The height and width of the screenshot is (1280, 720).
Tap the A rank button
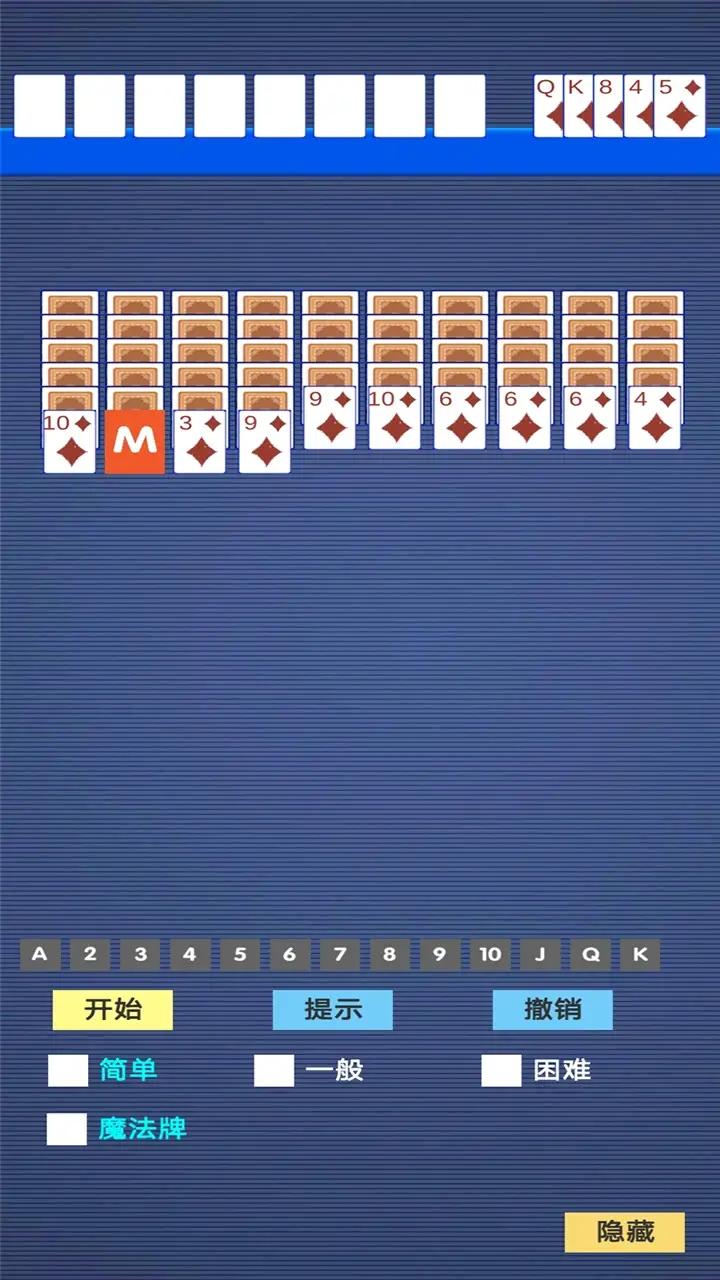(40, 954)
